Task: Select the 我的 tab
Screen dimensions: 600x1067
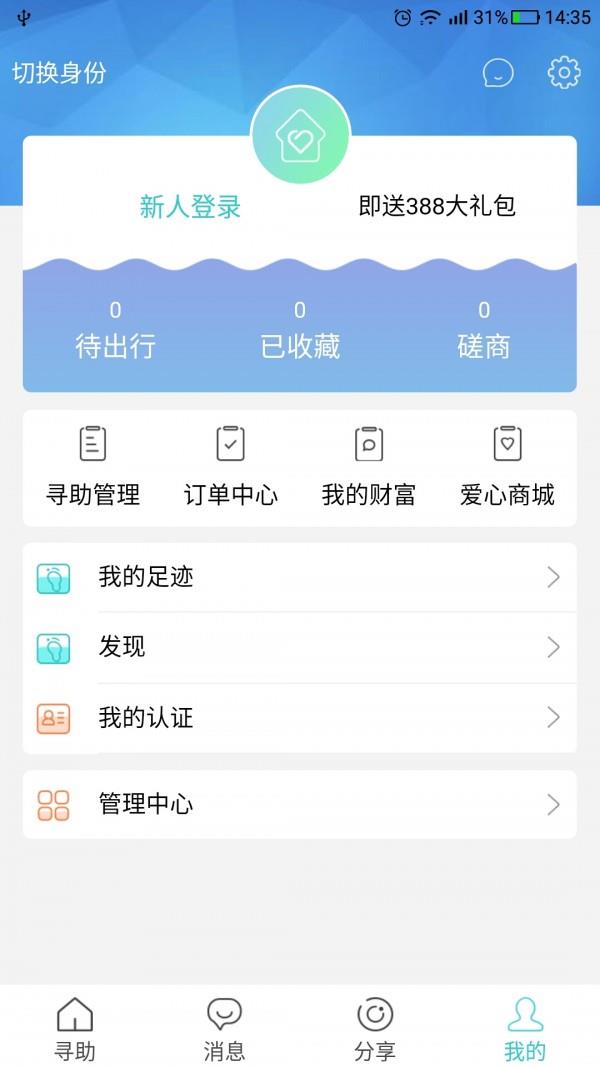Action: coord(525,1030)
